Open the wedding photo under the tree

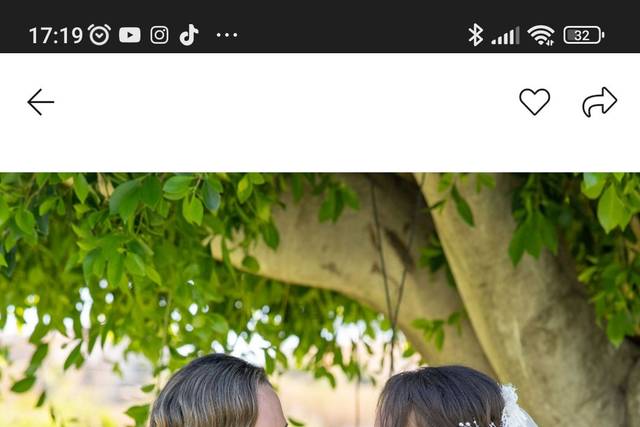pyautogui.click(x=320, y=300)
